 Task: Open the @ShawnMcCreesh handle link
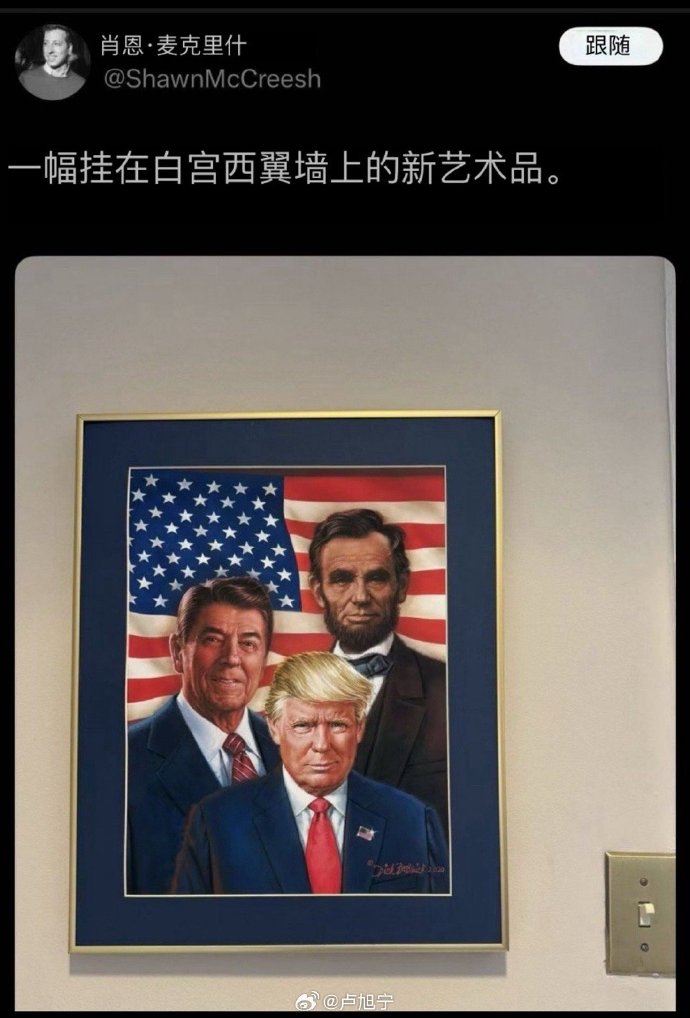212,79
